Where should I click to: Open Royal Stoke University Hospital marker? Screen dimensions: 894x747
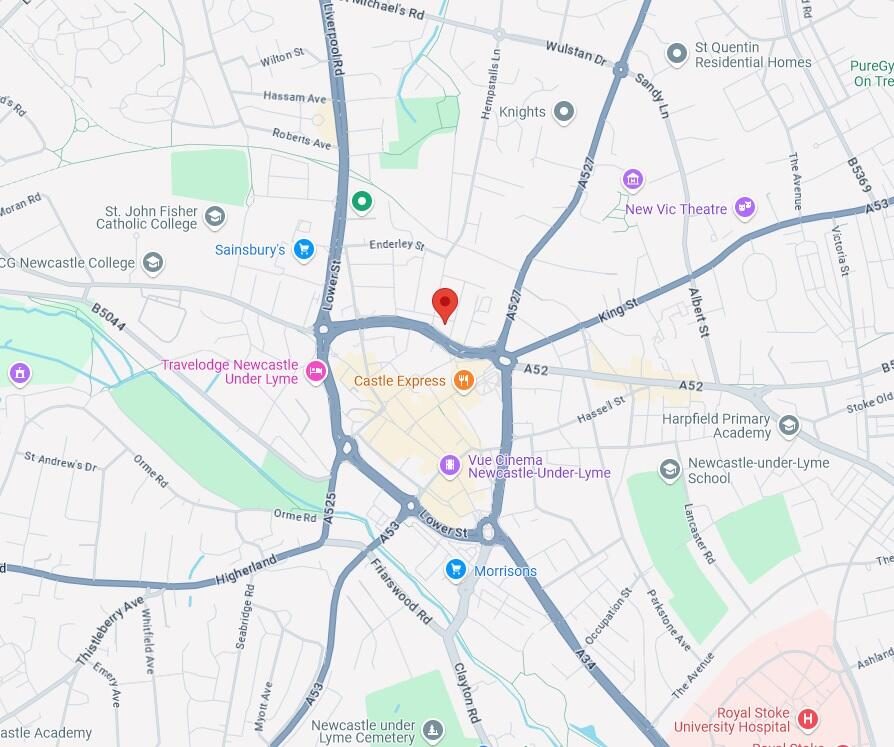pos(807,718)
